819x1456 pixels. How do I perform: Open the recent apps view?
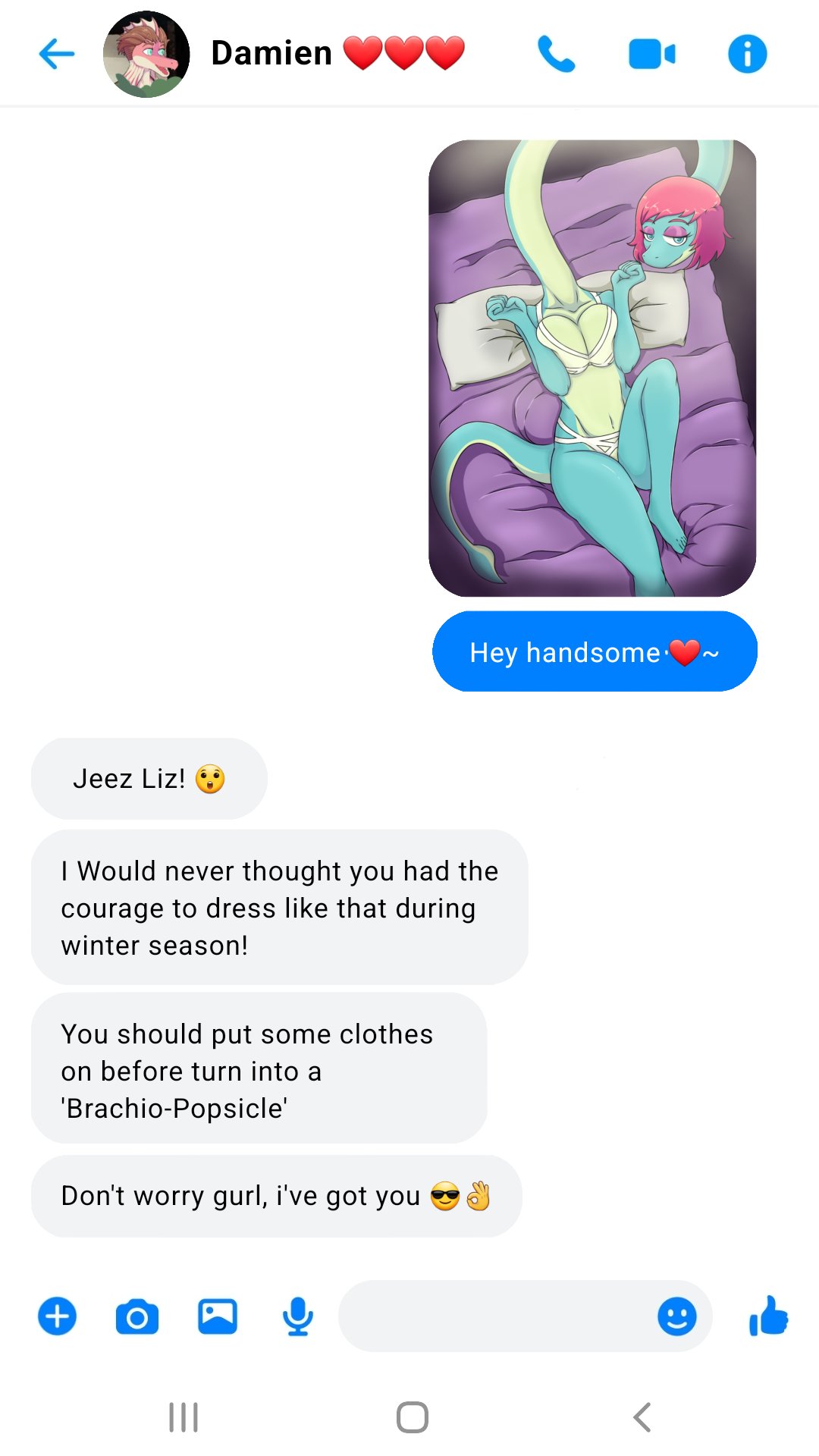(184, 1417)
